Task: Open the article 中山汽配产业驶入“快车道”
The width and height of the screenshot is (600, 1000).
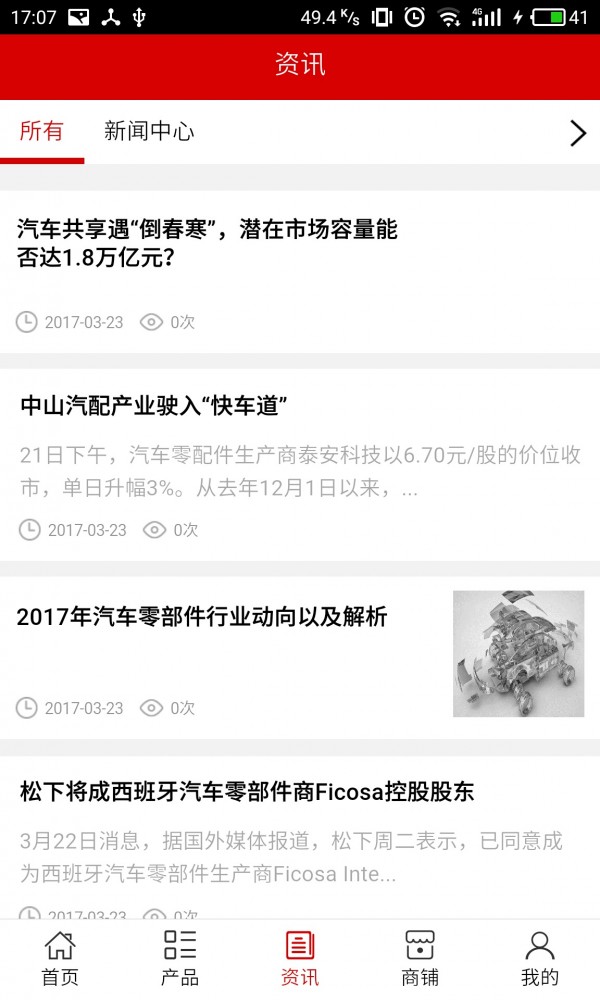Action: point(154,406)
